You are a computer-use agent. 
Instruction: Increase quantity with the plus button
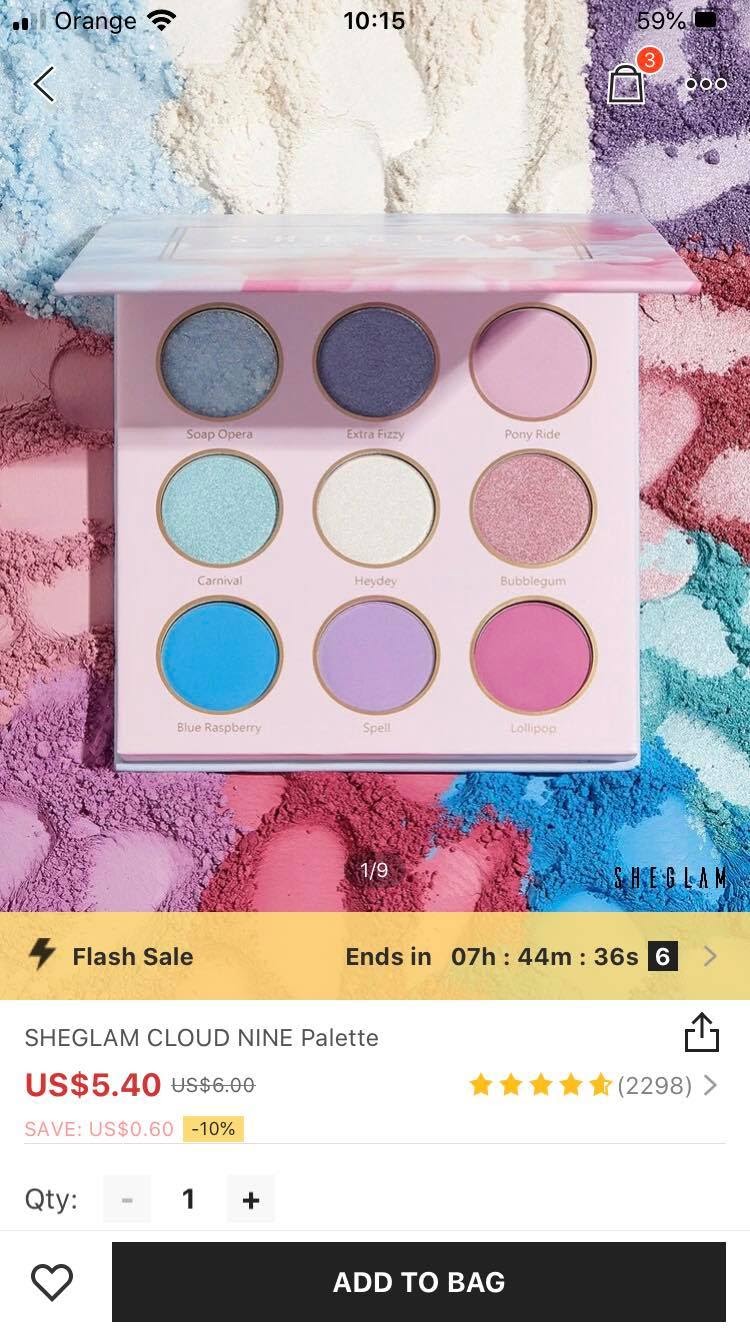(x=250, y=1199)
